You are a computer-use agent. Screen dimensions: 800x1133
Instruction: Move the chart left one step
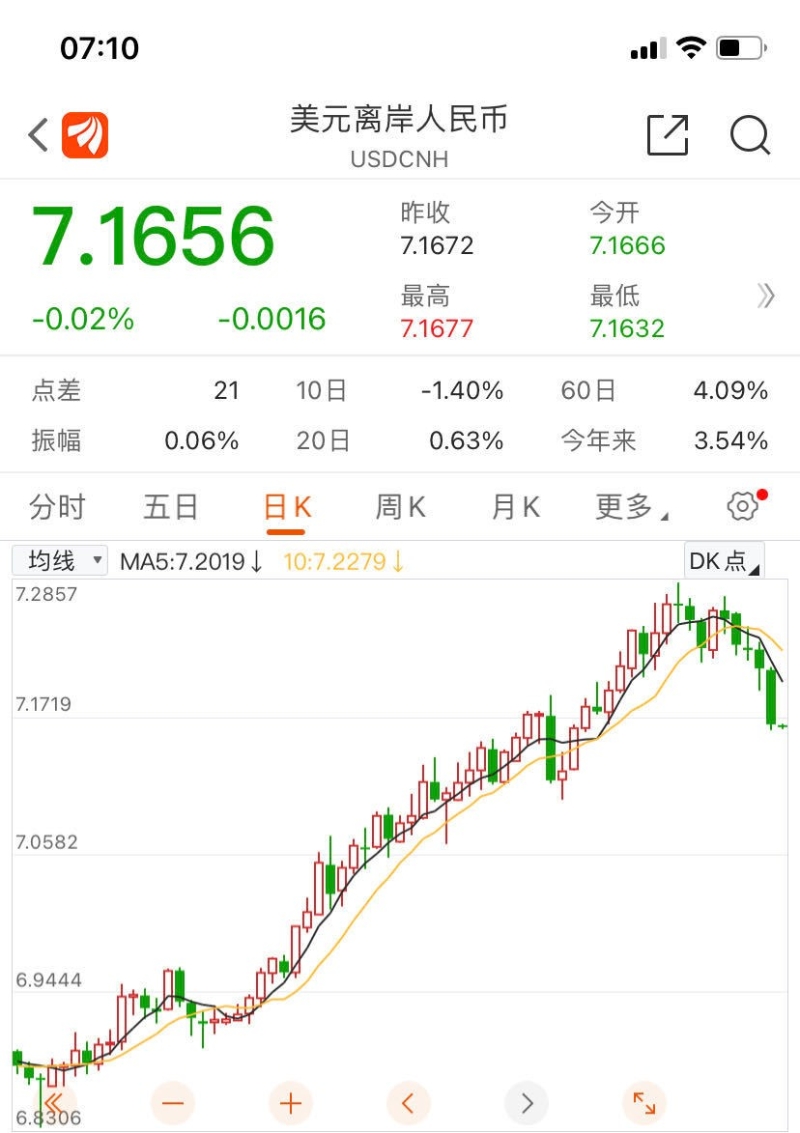(x=408, y=1104)
